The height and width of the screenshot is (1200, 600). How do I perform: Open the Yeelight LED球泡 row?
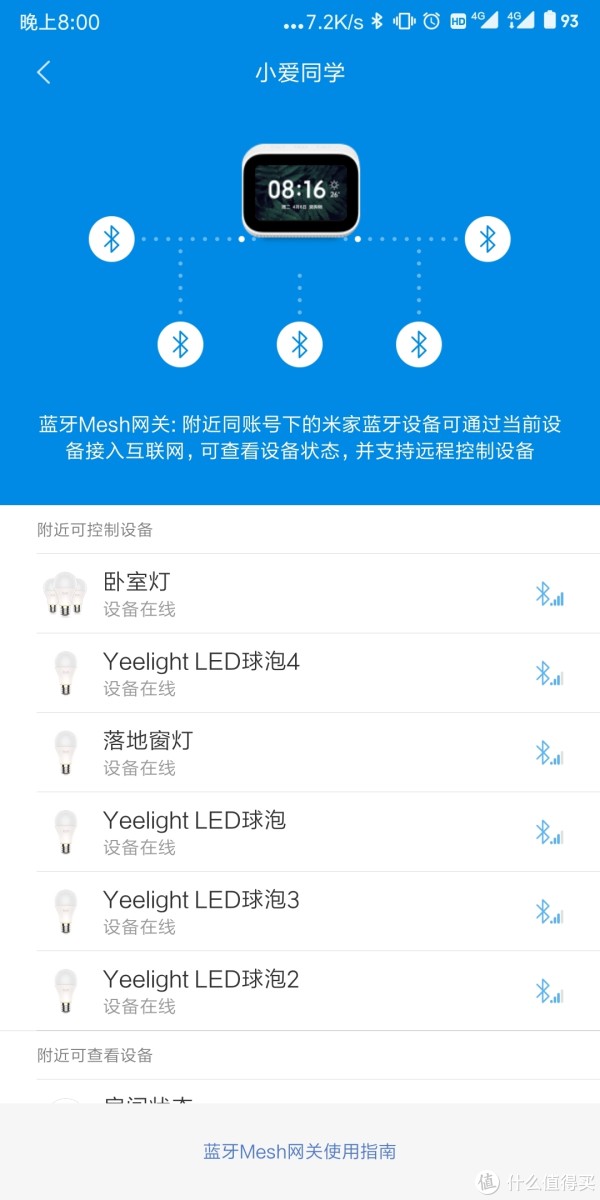tap(300, 832)
